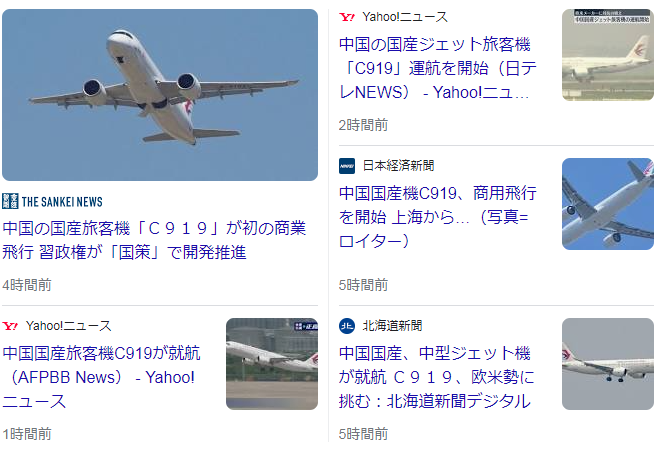Tap the thumbnail beside the Nippon TV NEWS article

point(607,55)
